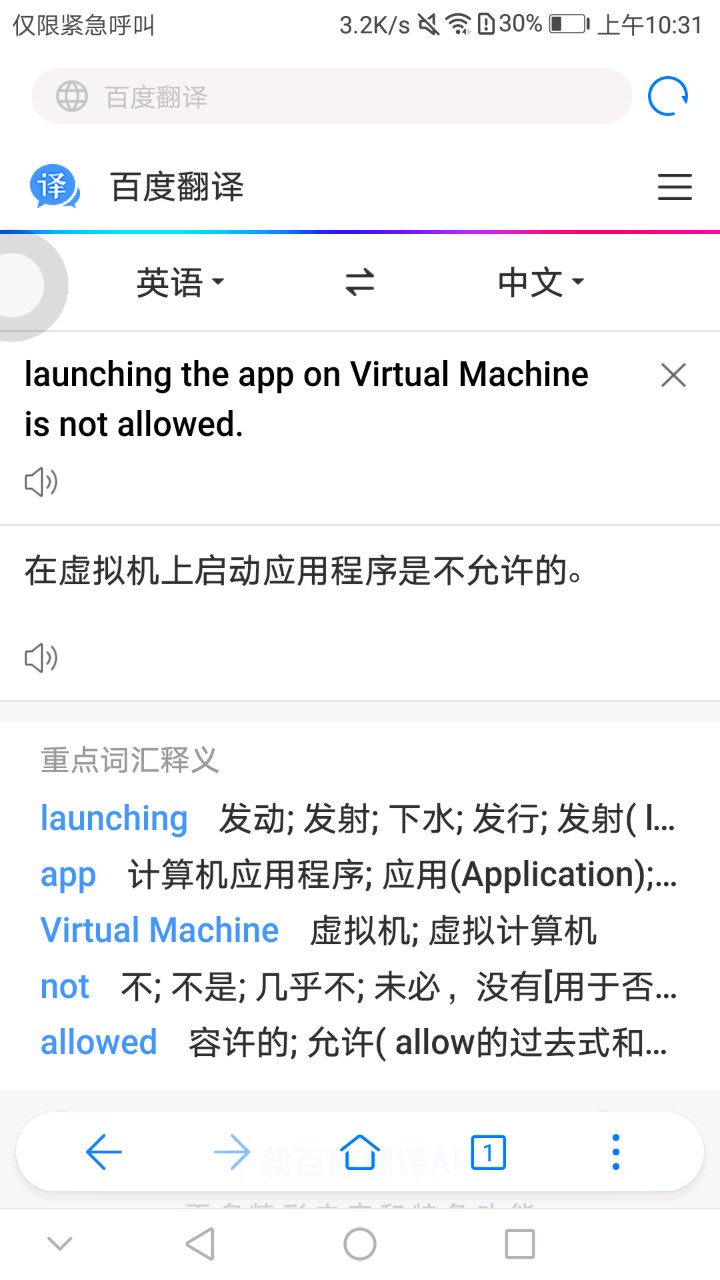Open the target language dropdown 中文

pyautogui.click(x=540, y=283)
